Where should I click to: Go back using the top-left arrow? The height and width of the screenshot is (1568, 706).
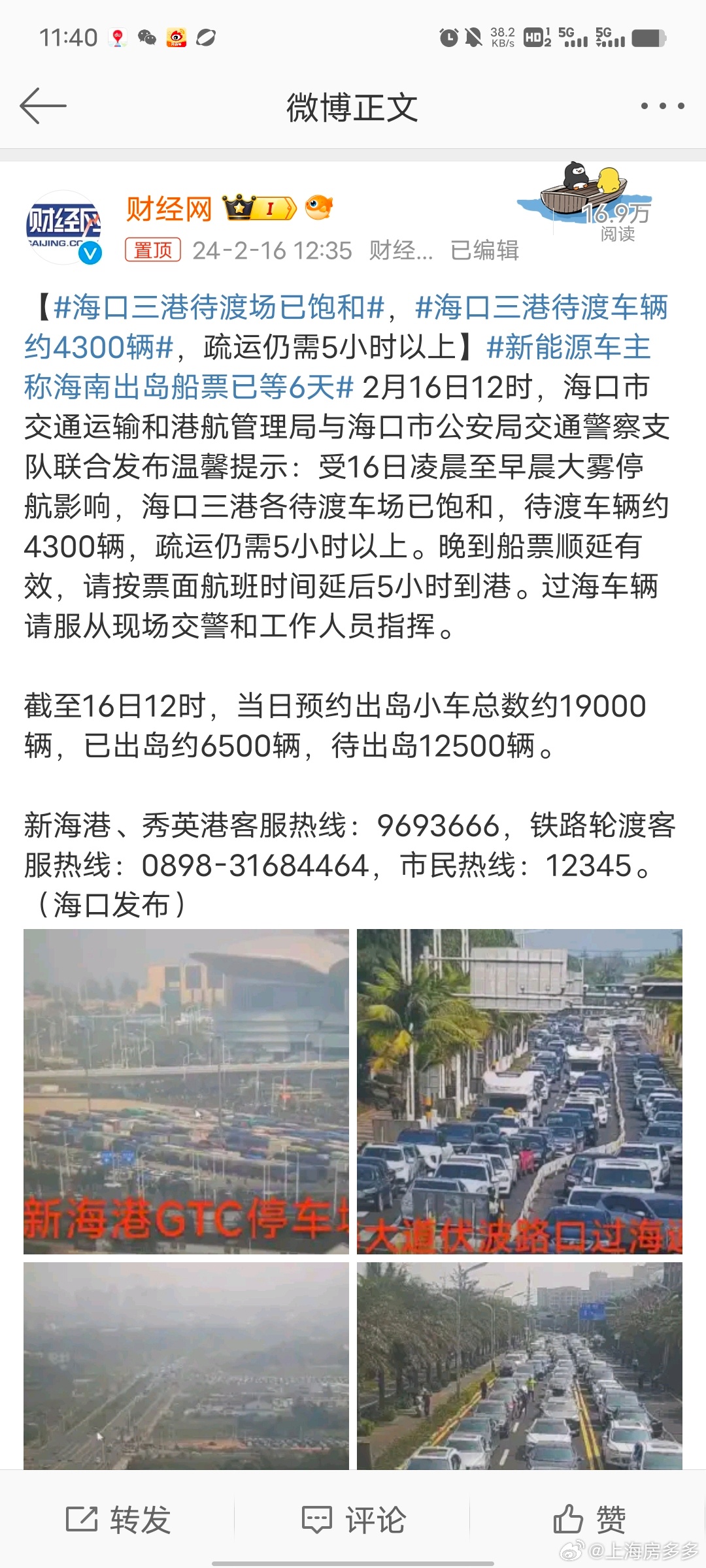click(43, 106)
